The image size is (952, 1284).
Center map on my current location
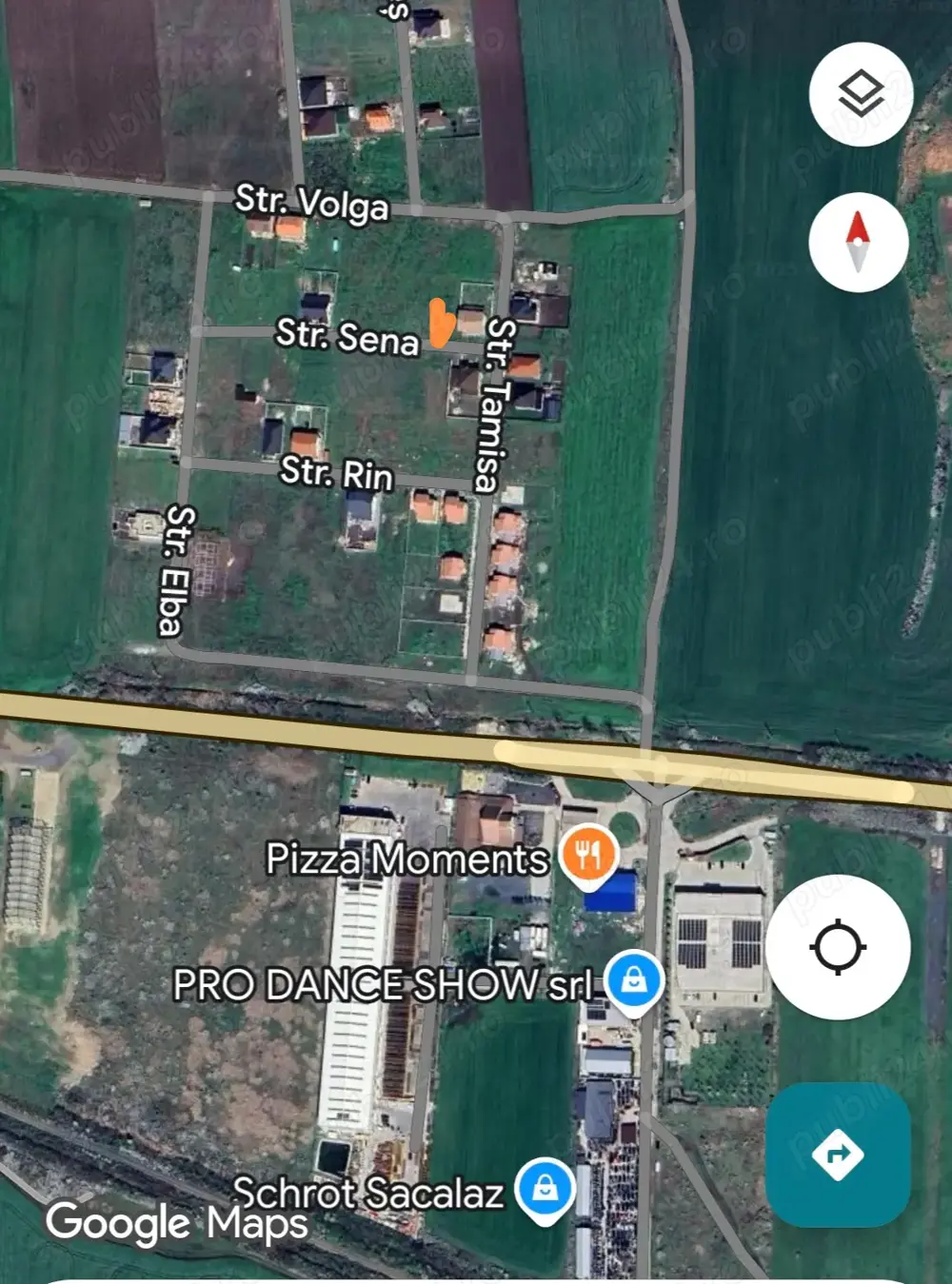click(838, 947)
